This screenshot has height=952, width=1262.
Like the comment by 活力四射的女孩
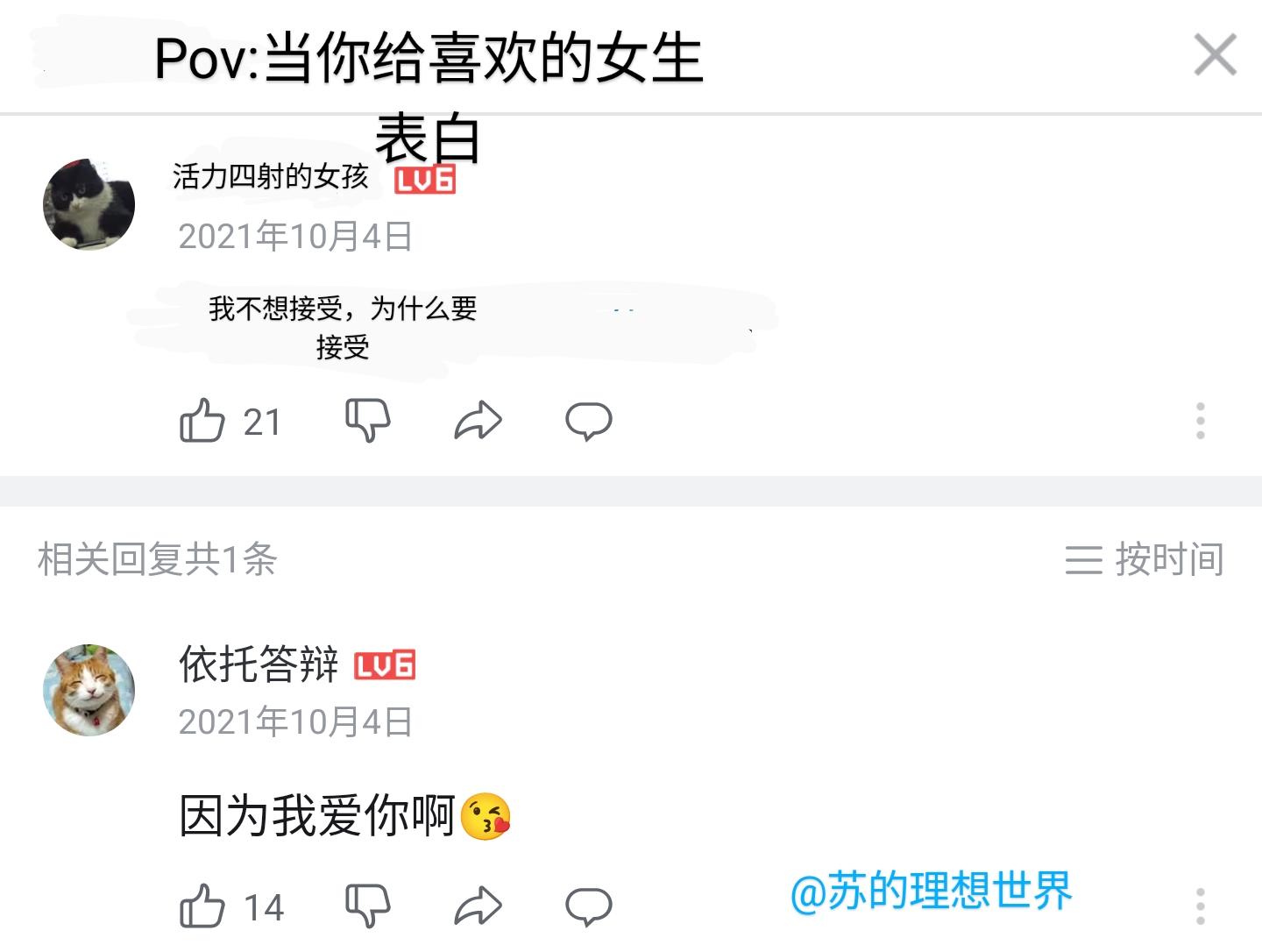click(x=202, y=421)
